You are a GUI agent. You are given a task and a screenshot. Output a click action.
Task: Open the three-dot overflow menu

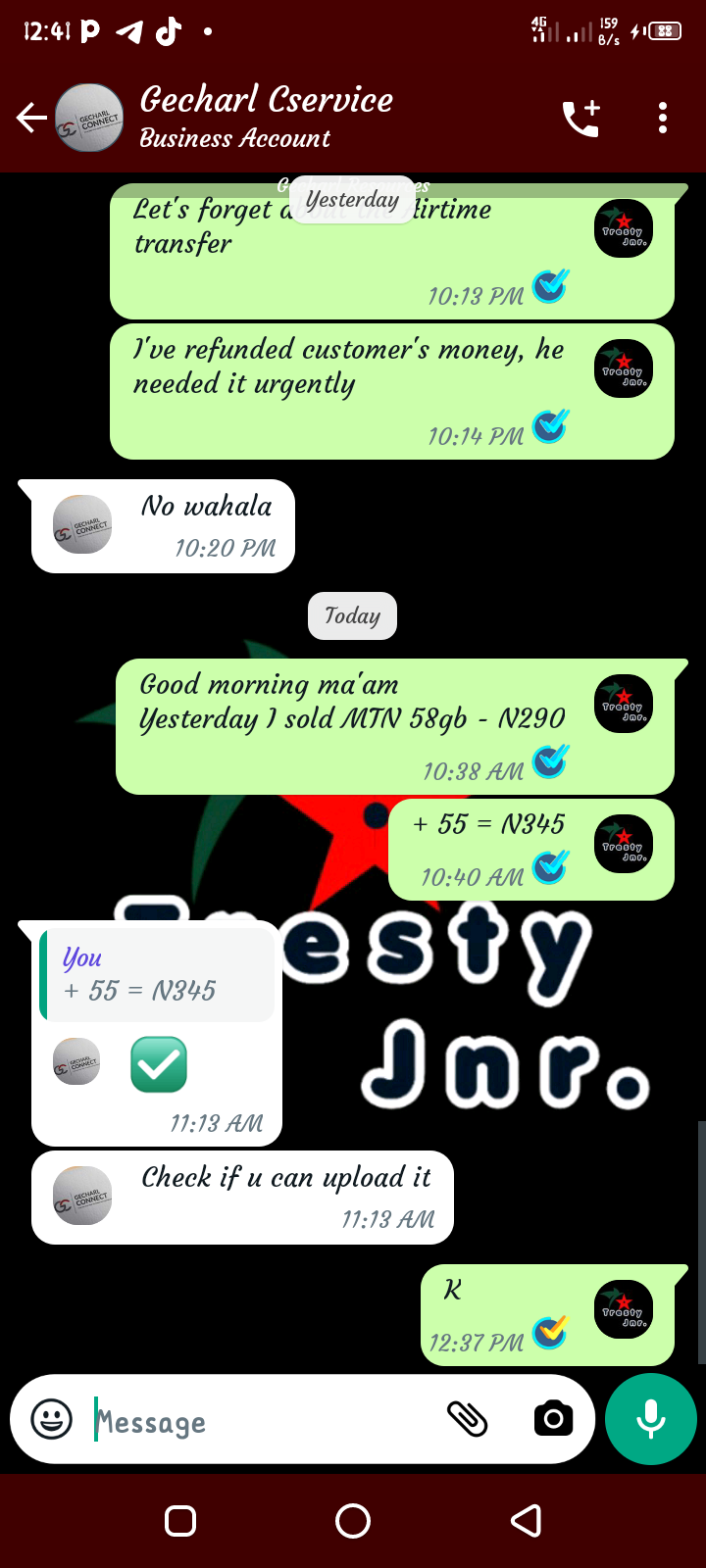663,118
